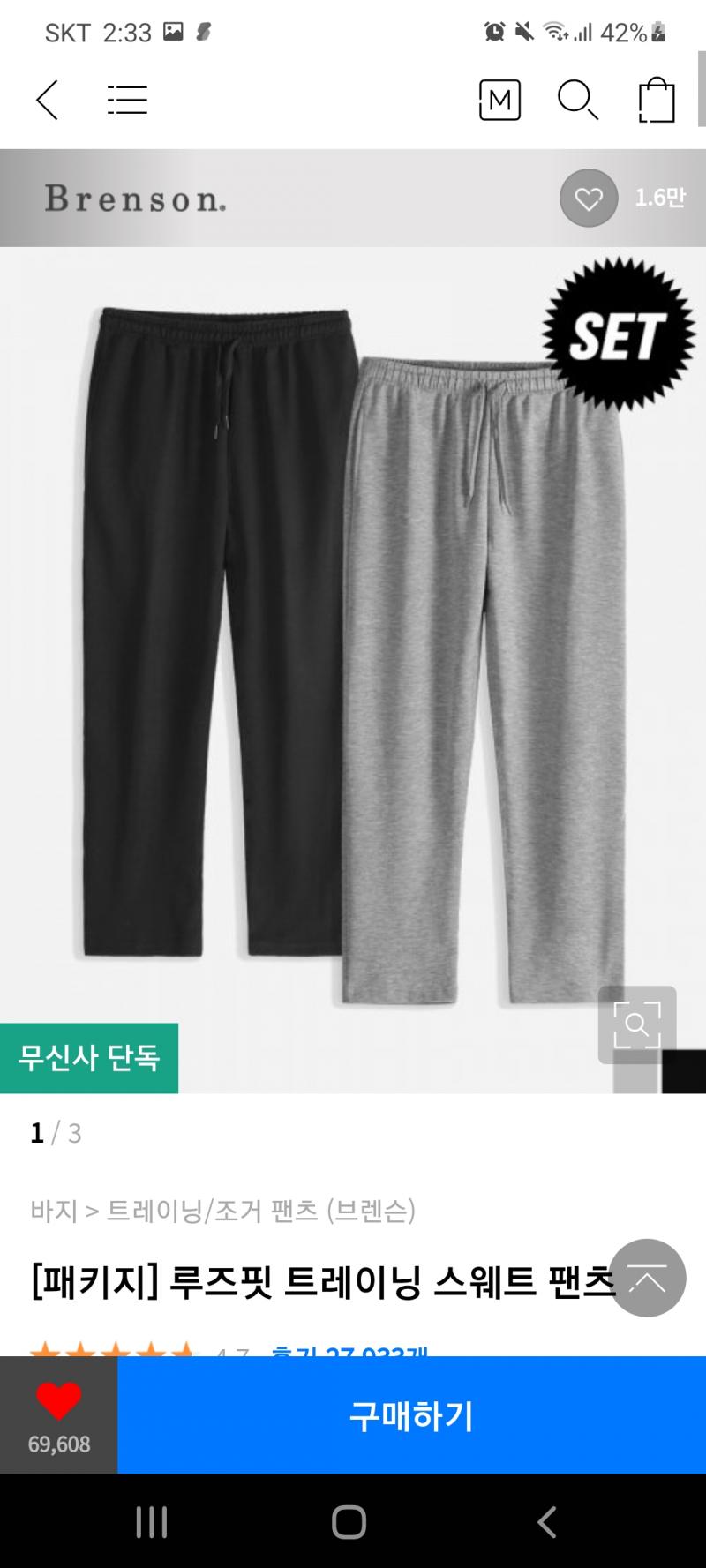Open the 바지 category link

coord(54,1211)
